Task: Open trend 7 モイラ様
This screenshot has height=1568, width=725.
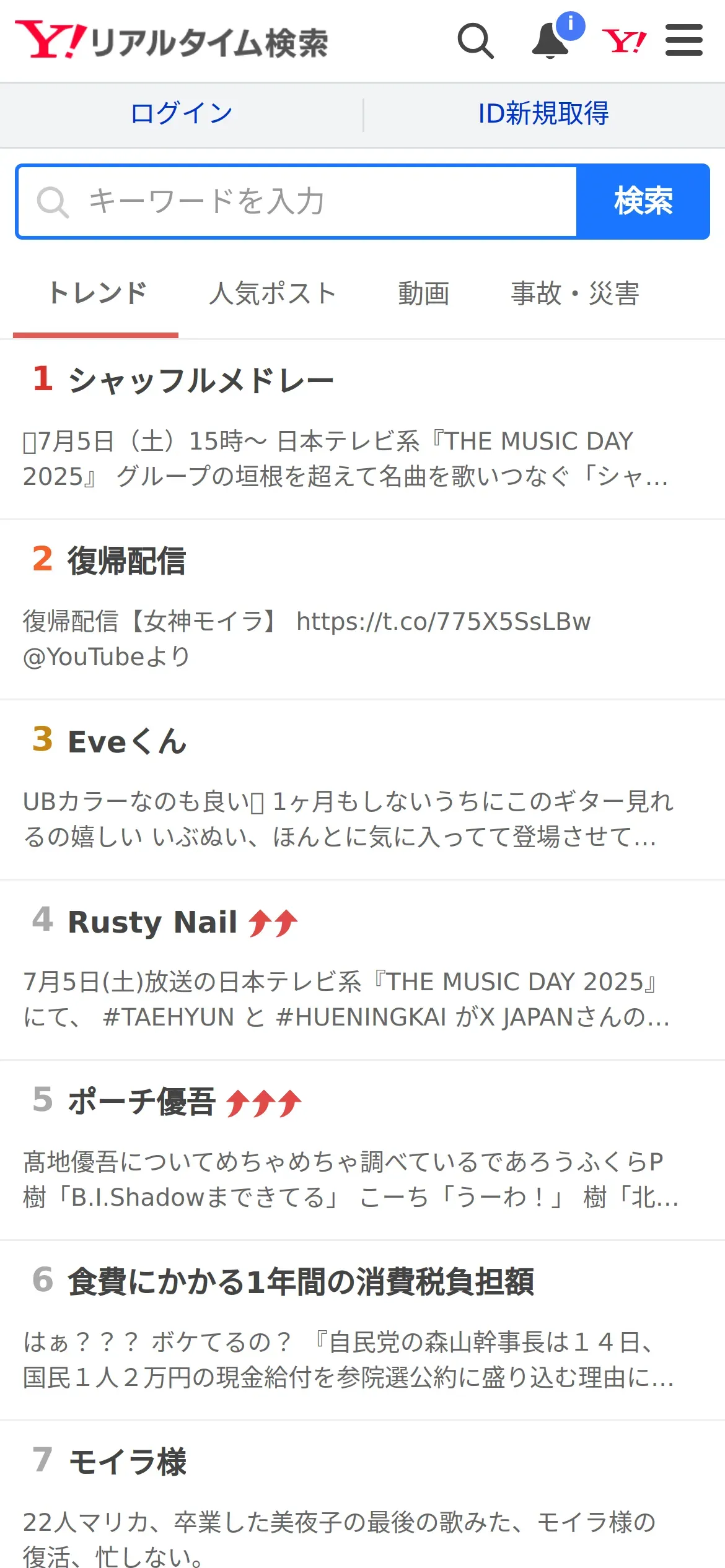Action: tap(126, 1462)
